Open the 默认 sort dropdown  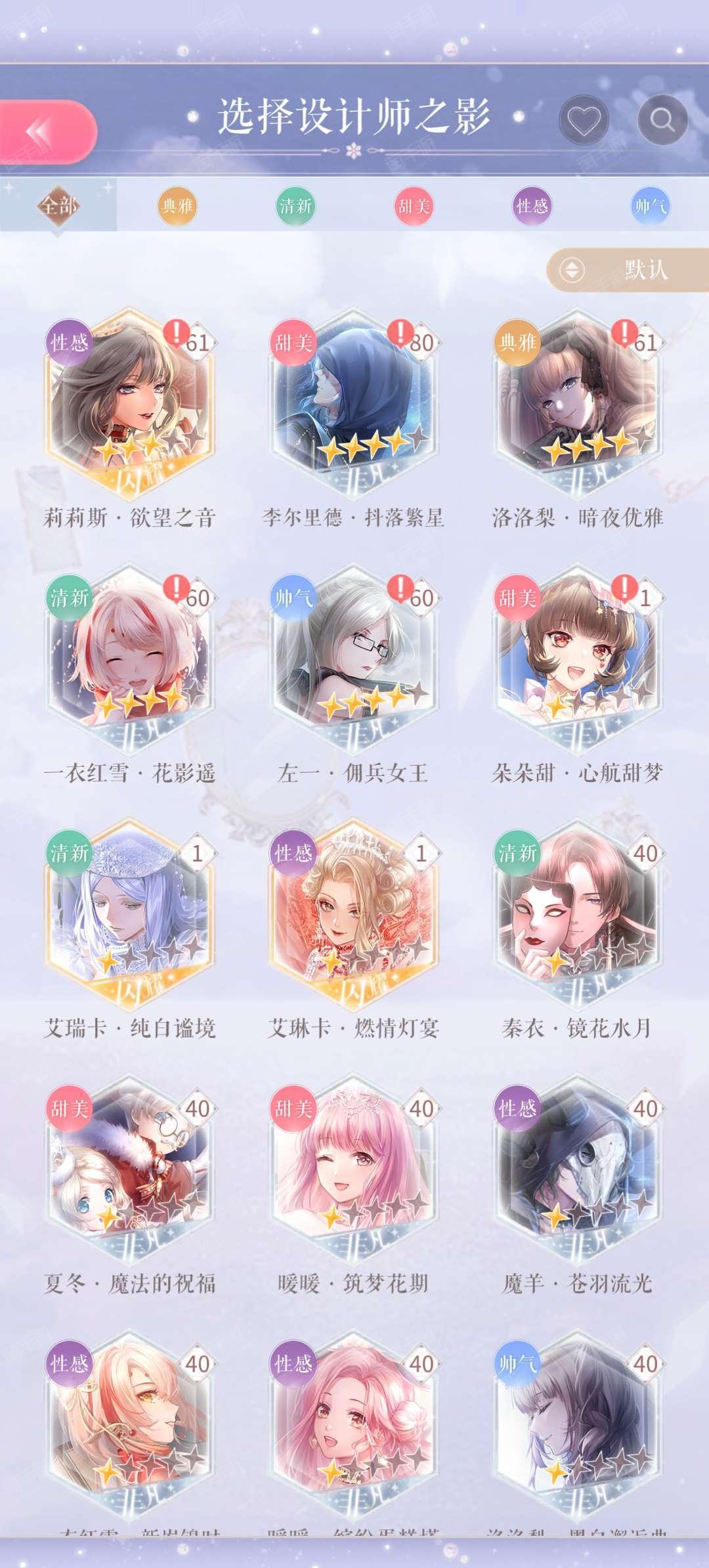pyautogui.click(x=628, y=269)
